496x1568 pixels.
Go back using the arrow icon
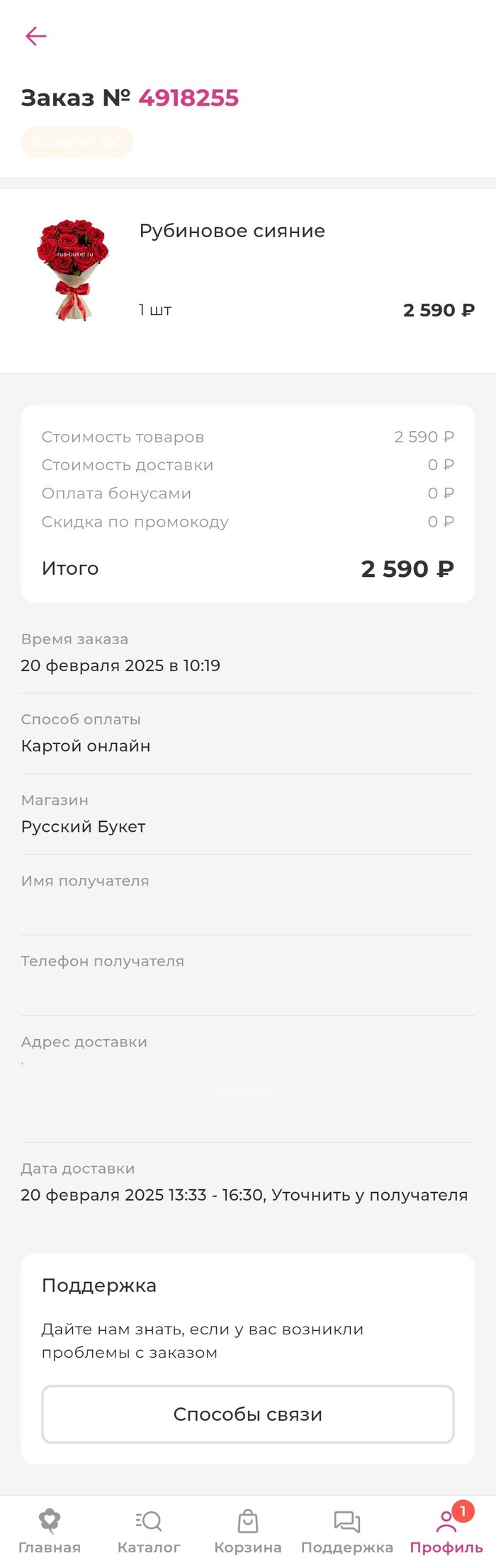pyautogui.click(x=36, y=36)
